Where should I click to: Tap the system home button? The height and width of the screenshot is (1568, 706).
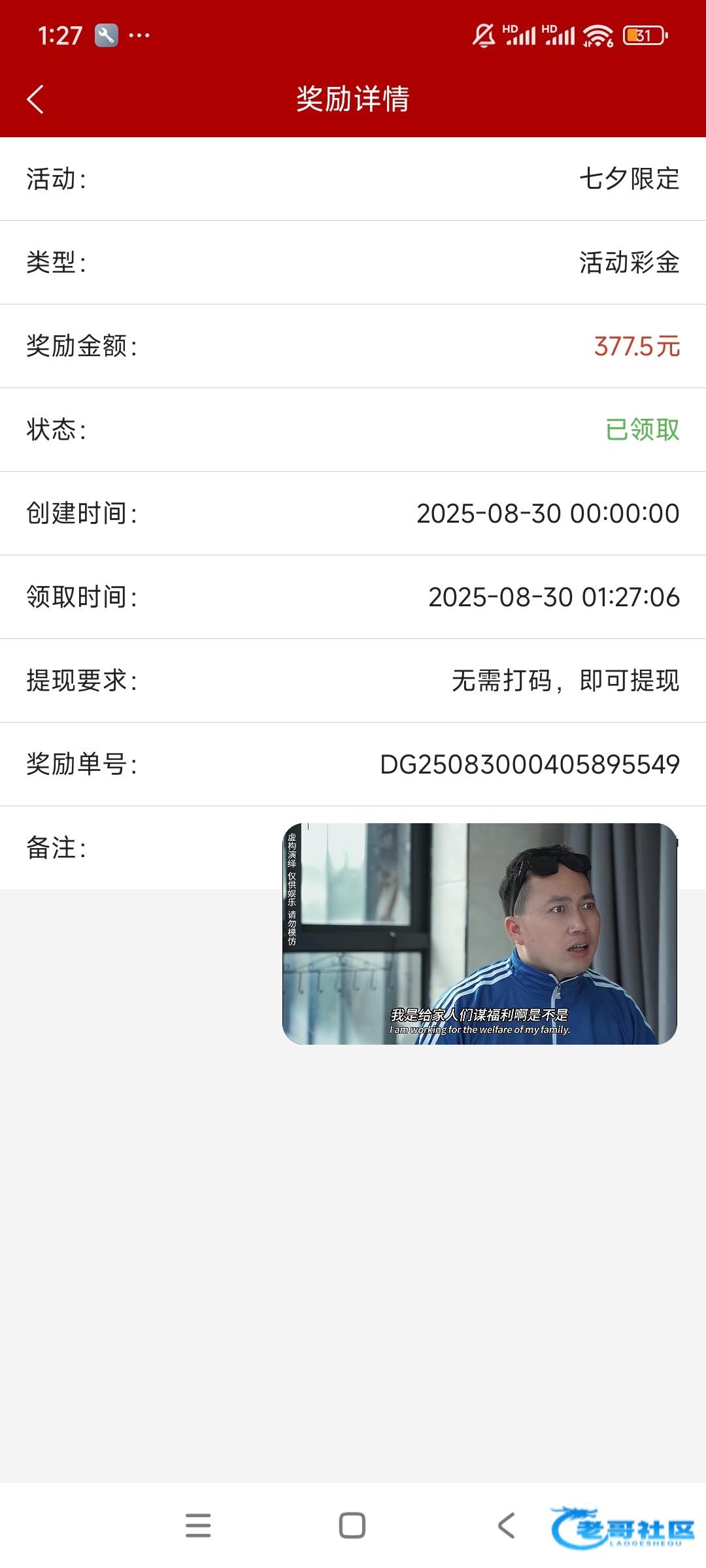(352, 1526)
